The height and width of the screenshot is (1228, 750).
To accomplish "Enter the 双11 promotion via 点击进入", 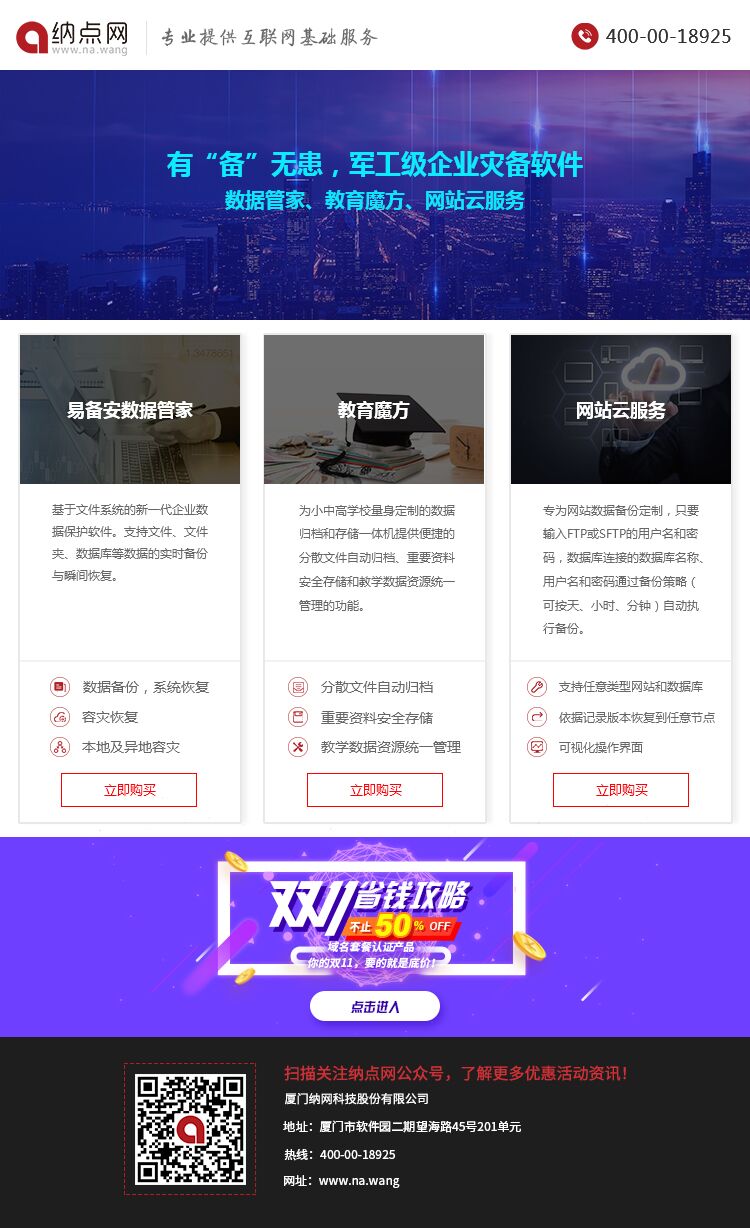I will 375,1006.
